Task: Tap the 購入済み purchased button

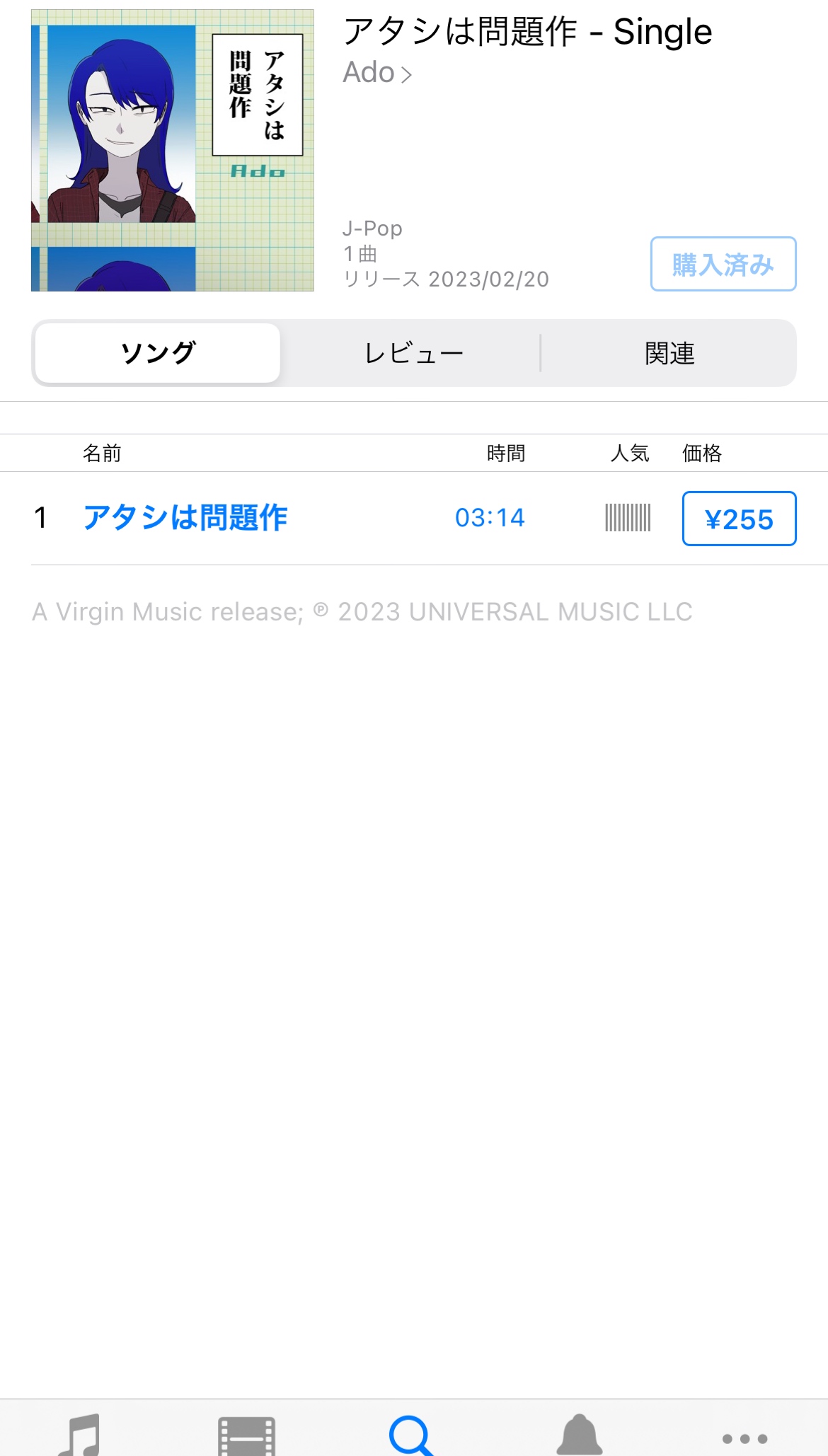Action: (723, 264)
